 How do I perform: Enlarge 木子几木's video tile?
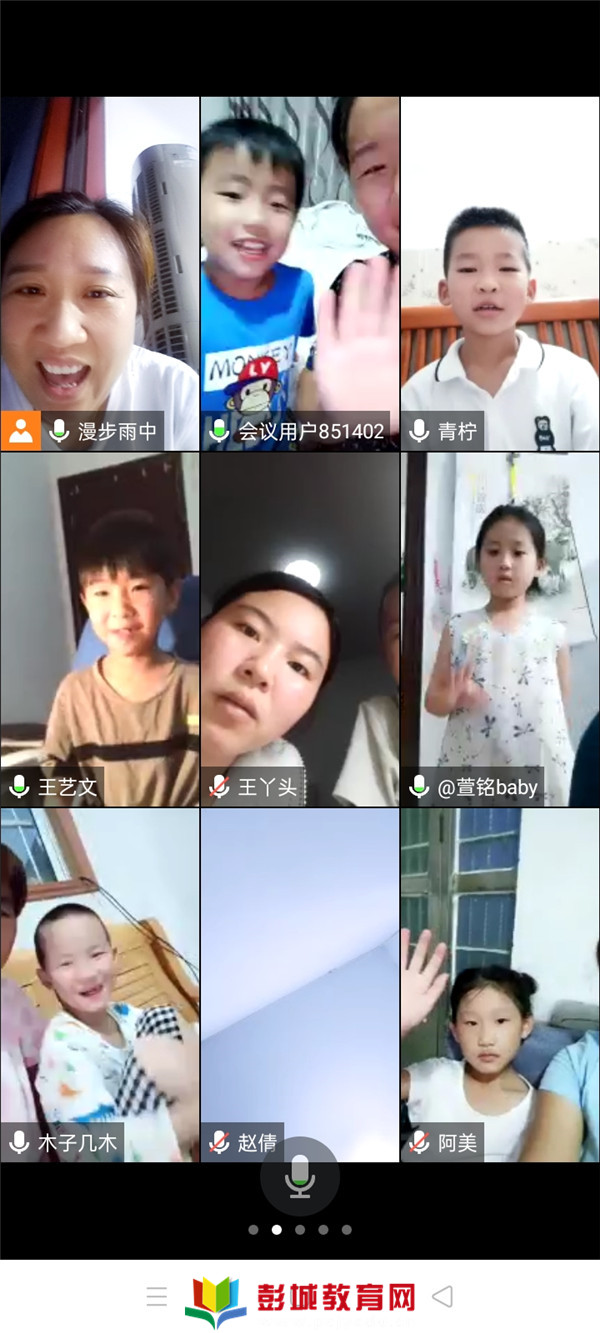pyautogui.click(x=100, y=984)
